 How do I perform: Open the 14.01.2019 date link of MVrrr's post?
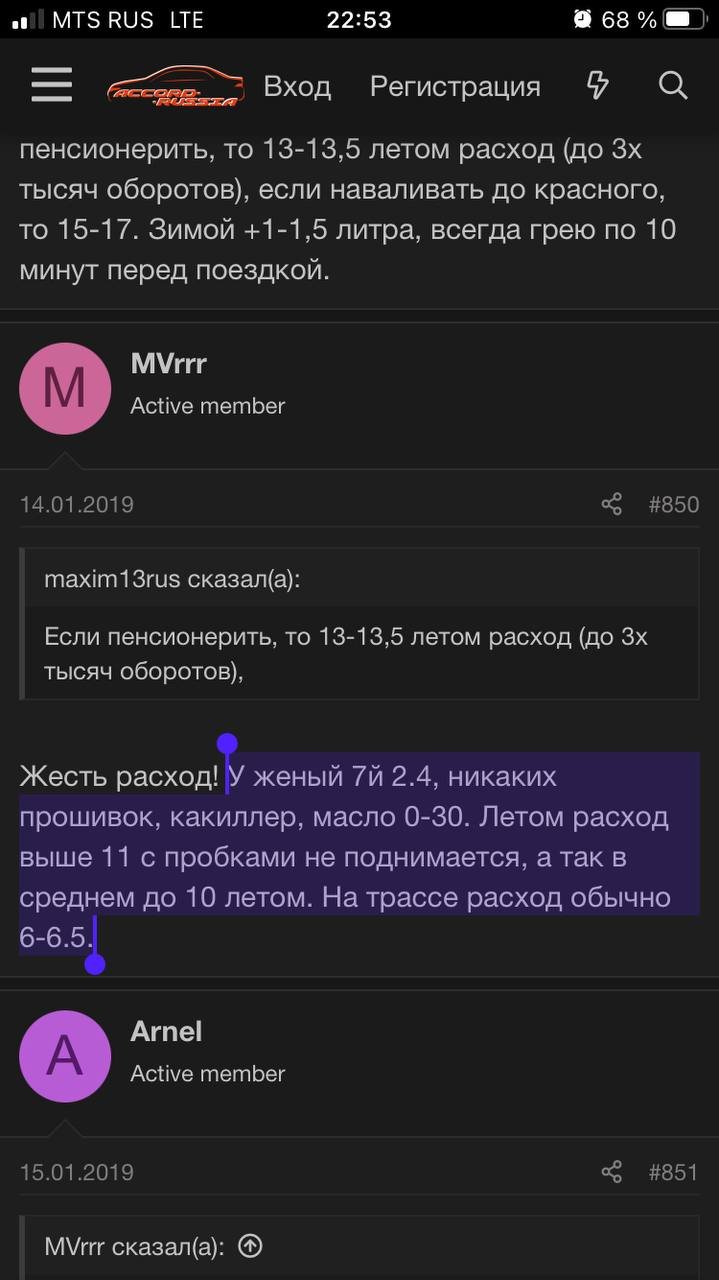coord(77,504)
